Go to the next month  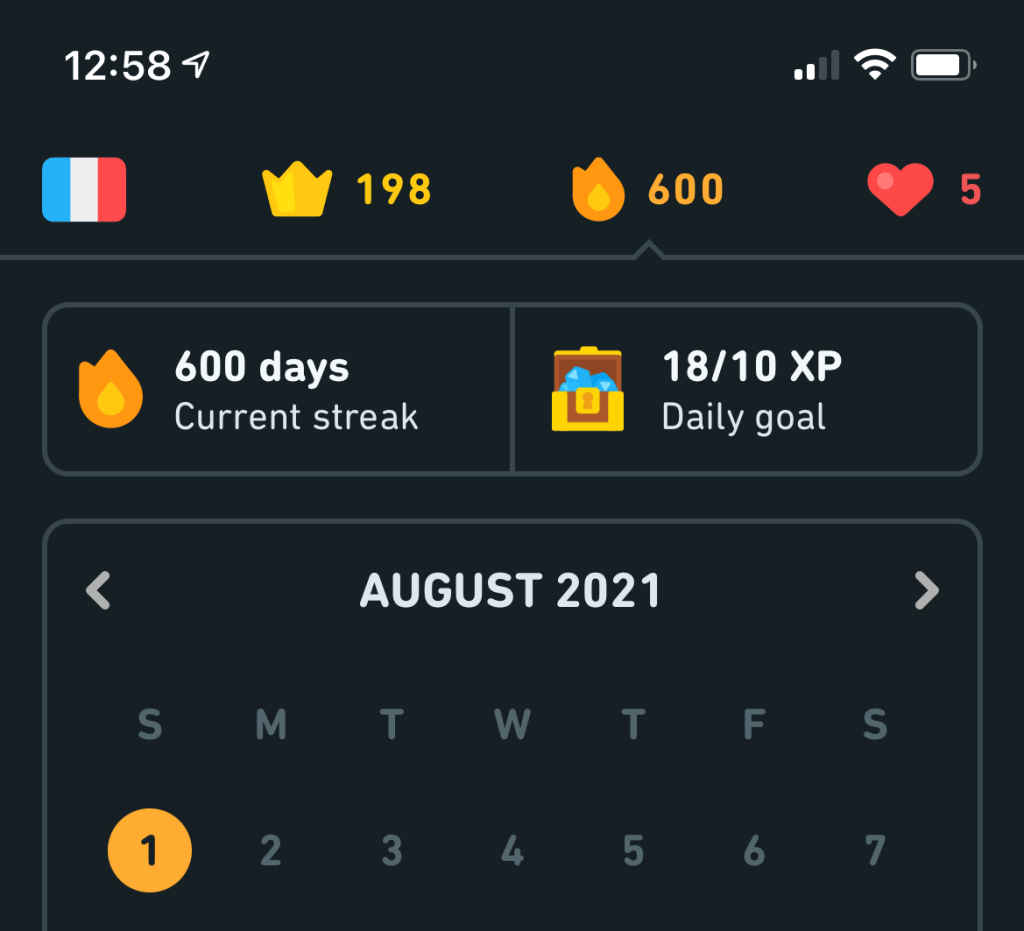pyautogui.click(x=927, y=591)
